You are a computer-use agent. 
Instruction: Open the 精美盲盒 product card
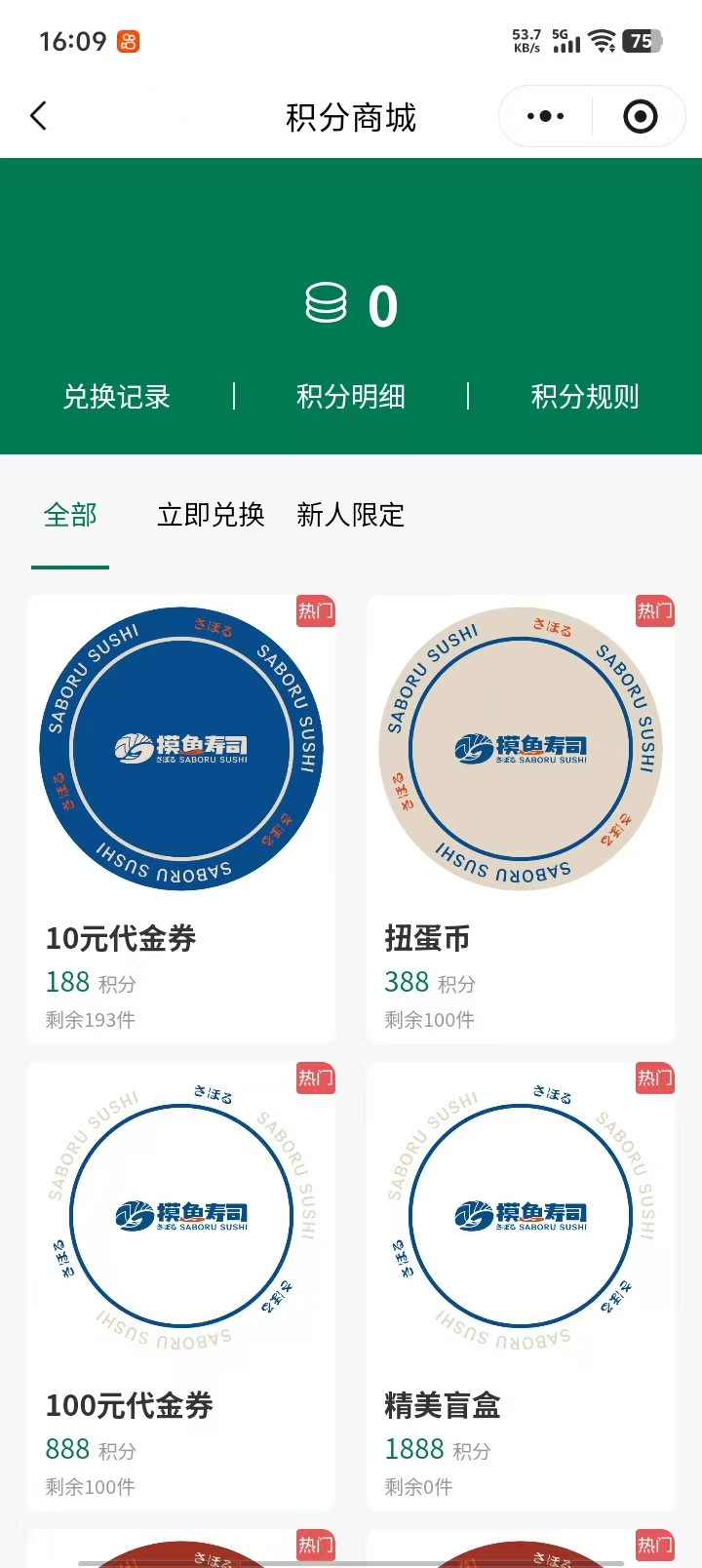[x=521, y=1285]
